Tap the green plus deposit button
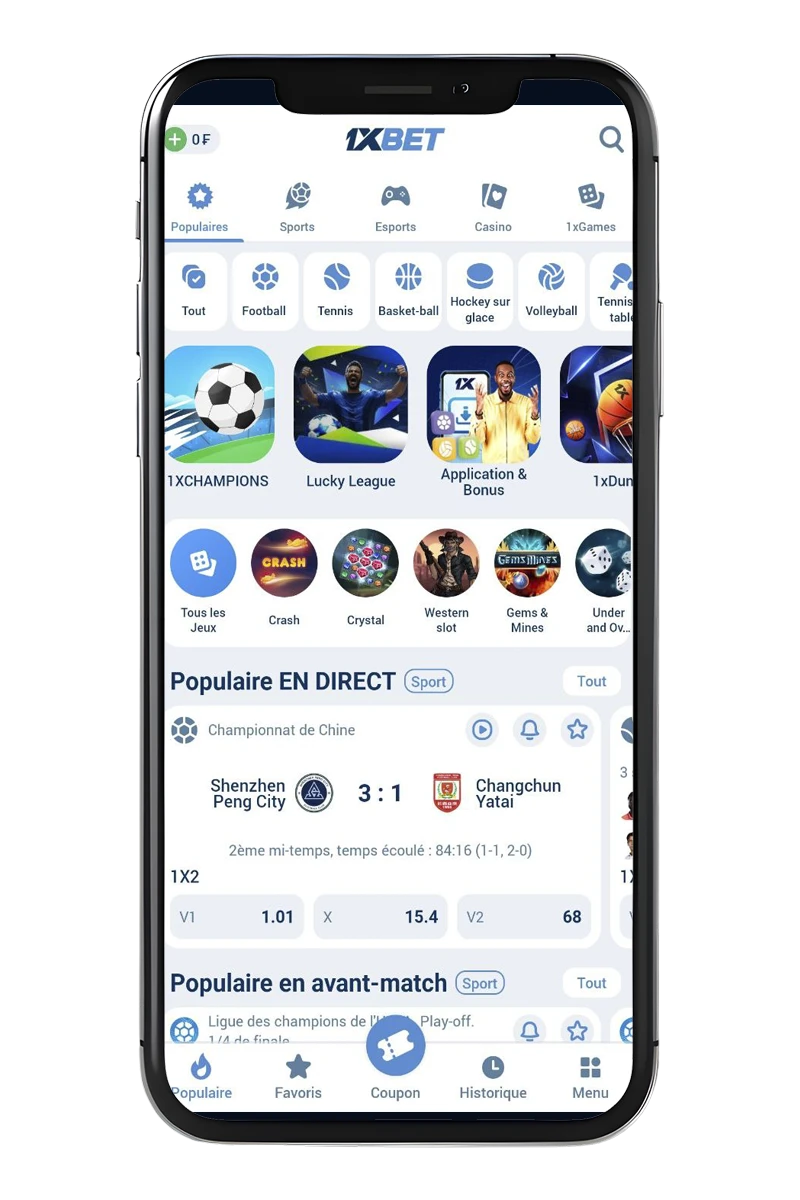The height and width of the screenshot is (1200, 800). click(177, 140)
